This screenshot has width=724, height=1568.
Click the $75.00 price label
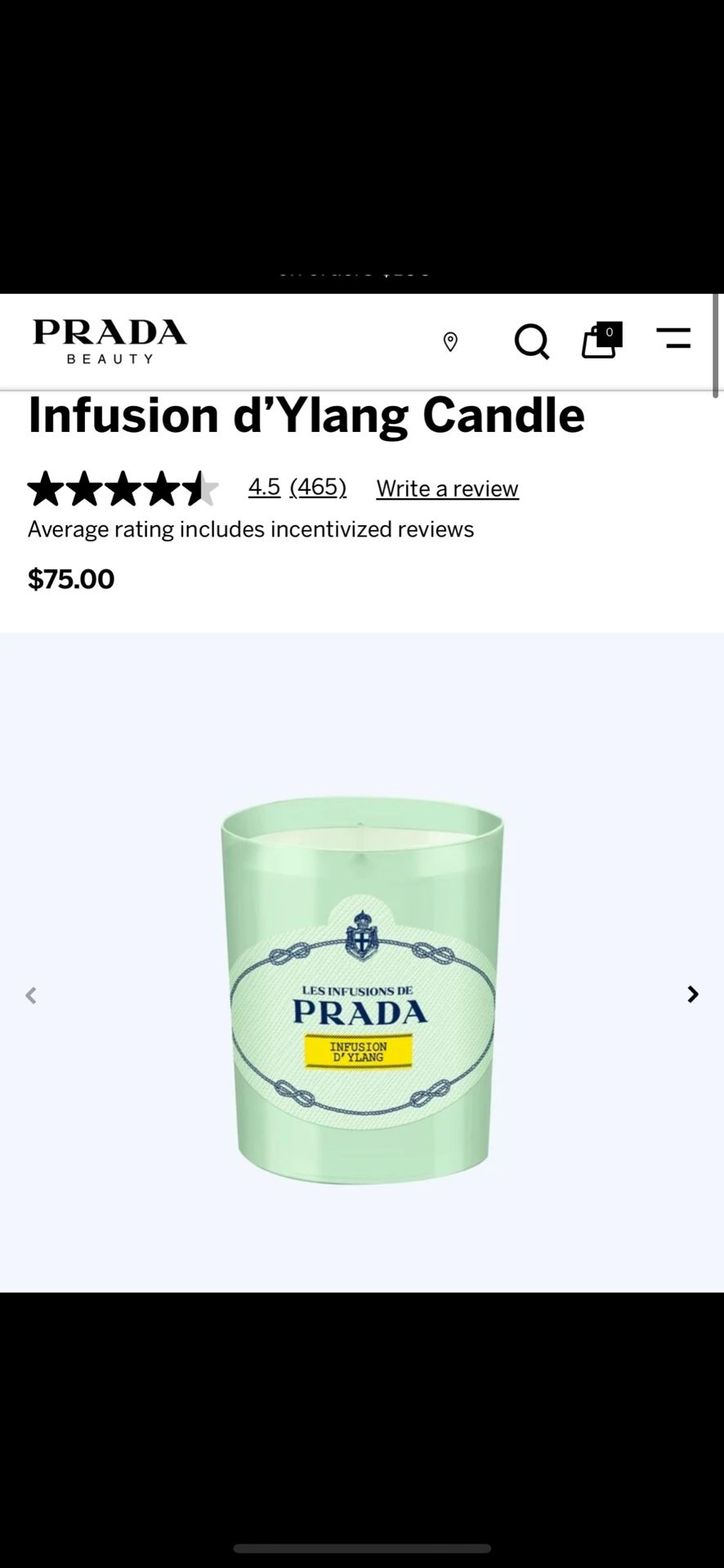point(71,579)
